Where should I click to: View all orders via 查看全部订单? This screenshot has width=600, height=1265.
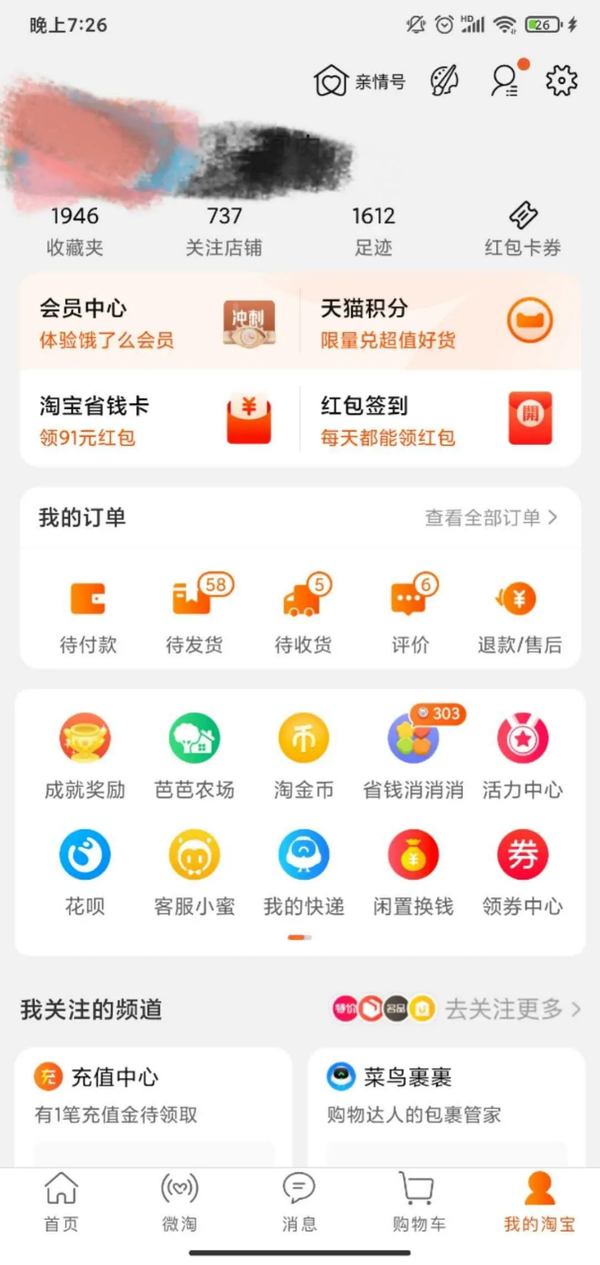(x=491, y=517)
